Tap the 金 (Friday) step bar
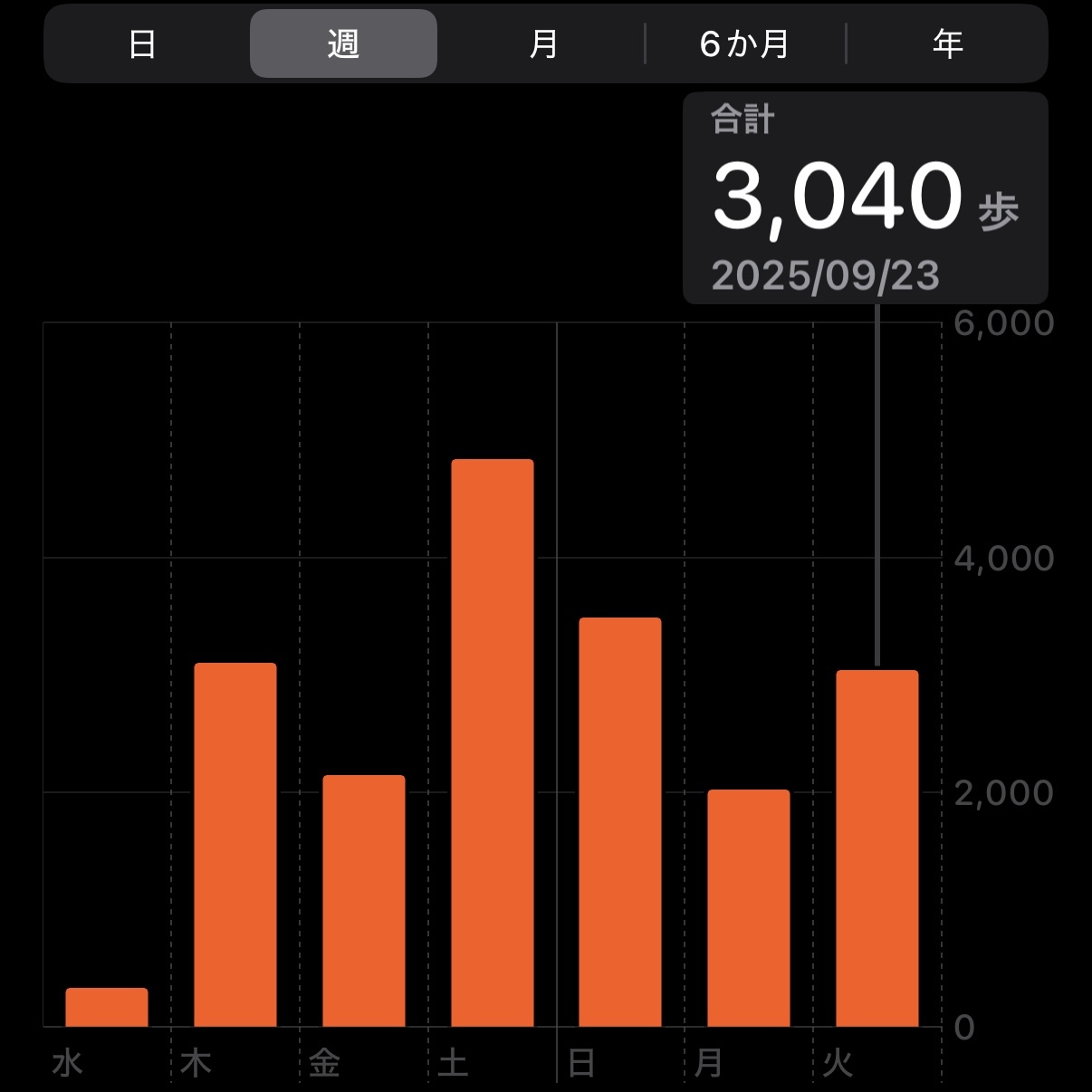Screen dimensions: 1092x1092 coord(364,900)
